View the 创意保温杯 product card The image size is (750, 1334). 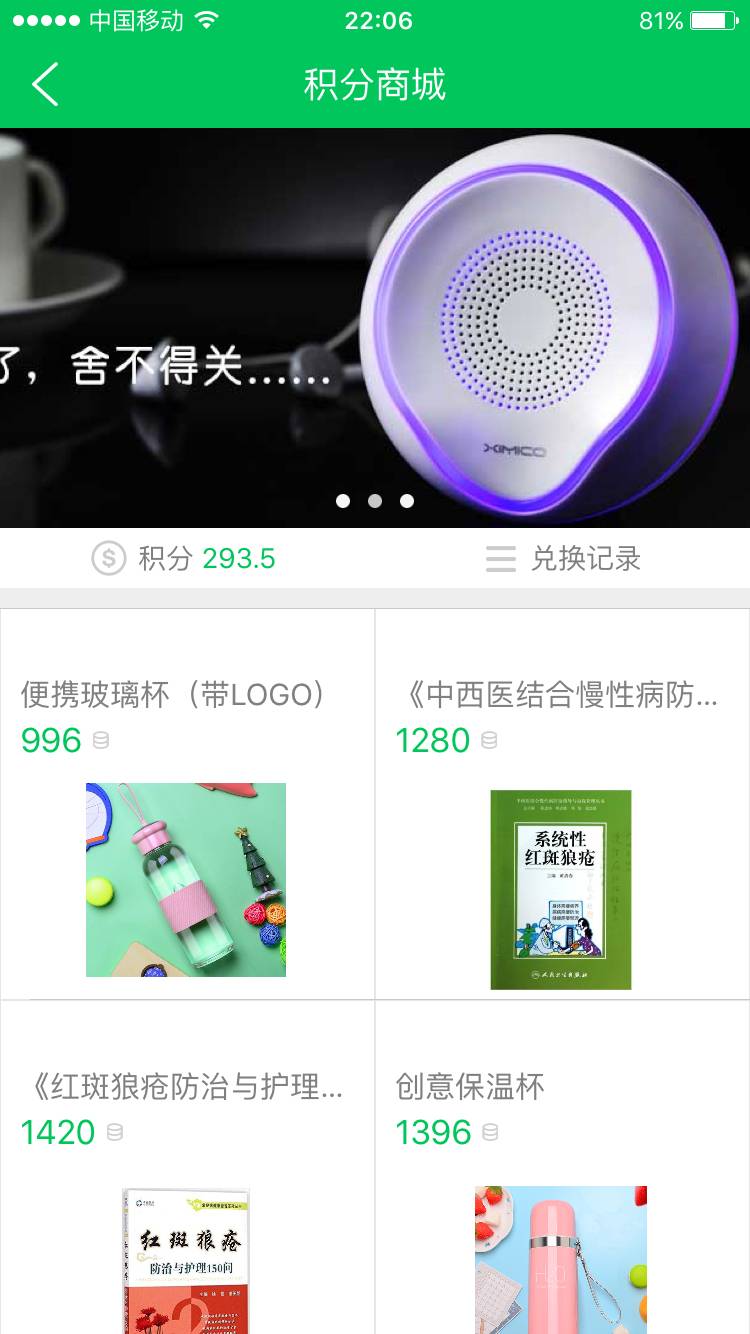562,1166
